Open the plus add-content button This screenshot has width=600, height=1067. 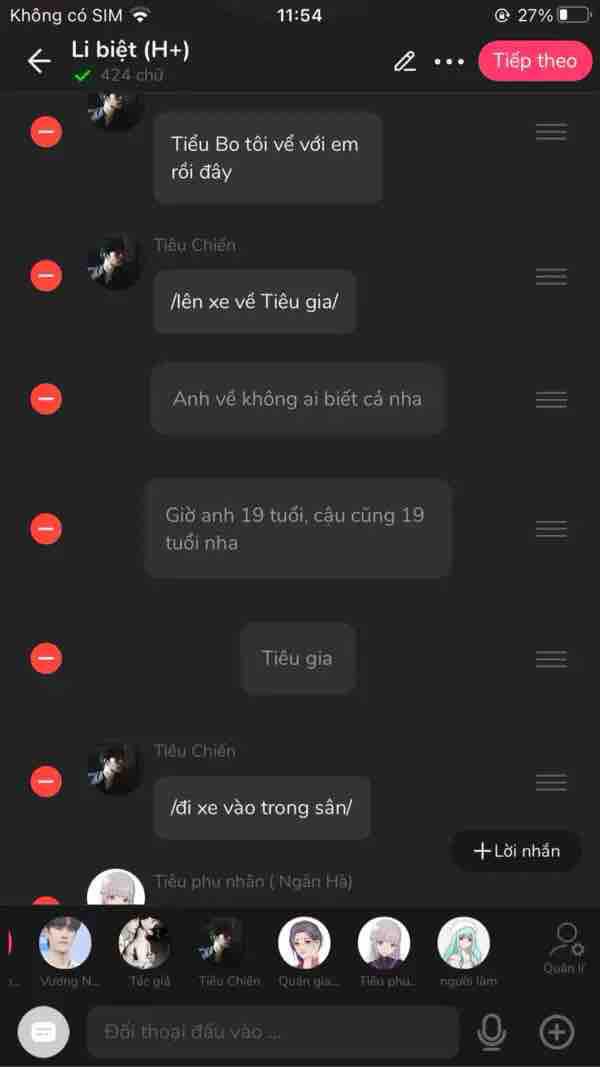(x=557, y=1031)
